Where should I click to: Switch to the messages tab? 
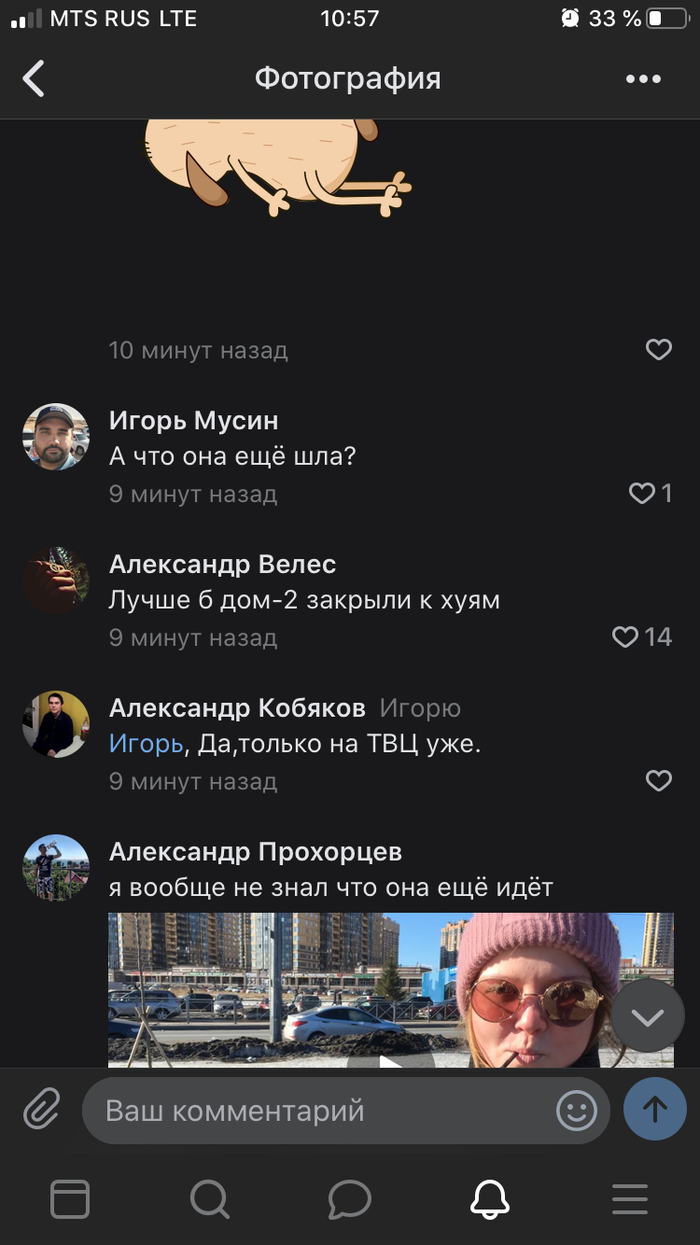[350, 1198]
